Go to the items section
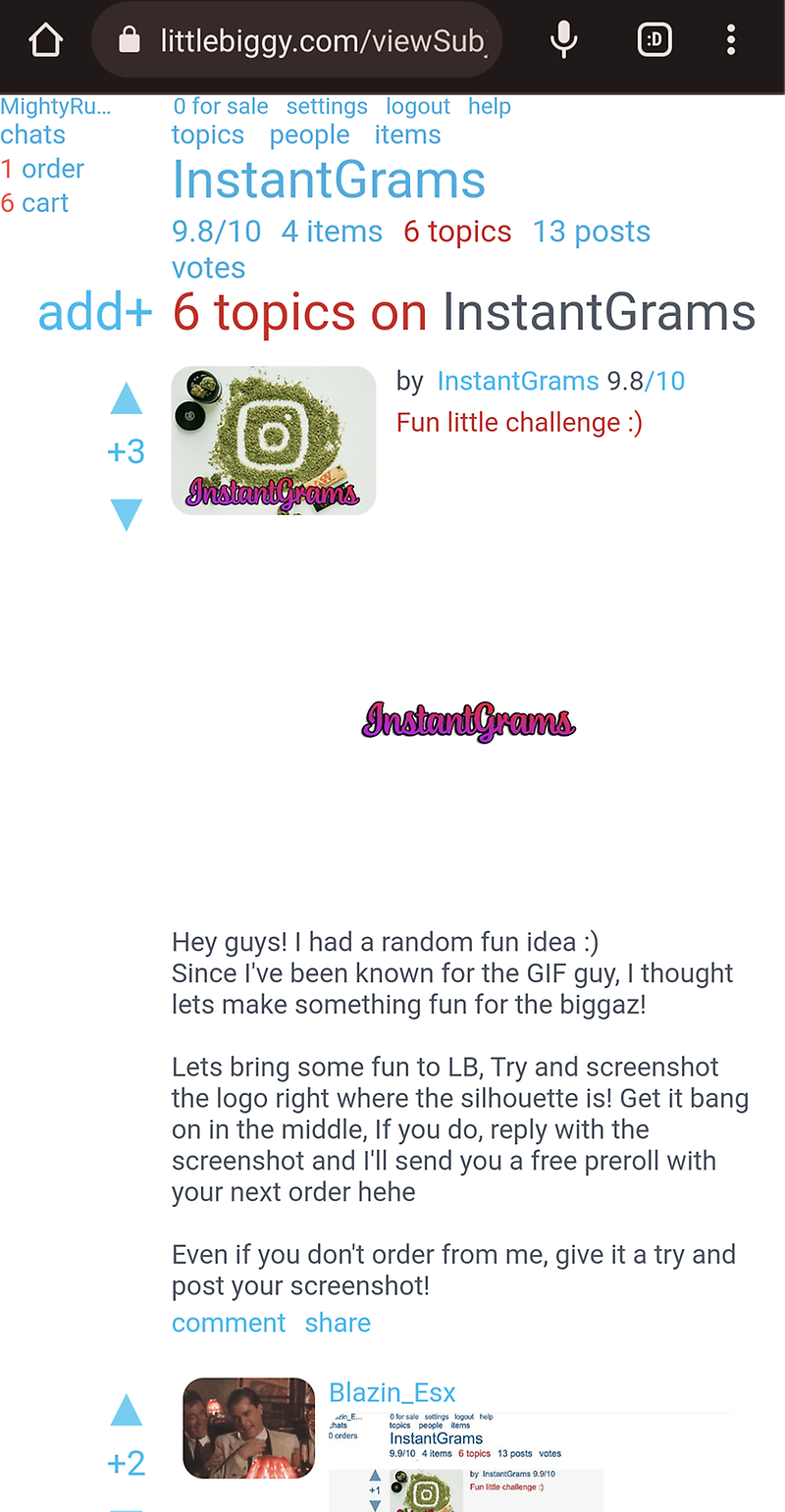Screen dimensions: 785x1512 (407, 135)
